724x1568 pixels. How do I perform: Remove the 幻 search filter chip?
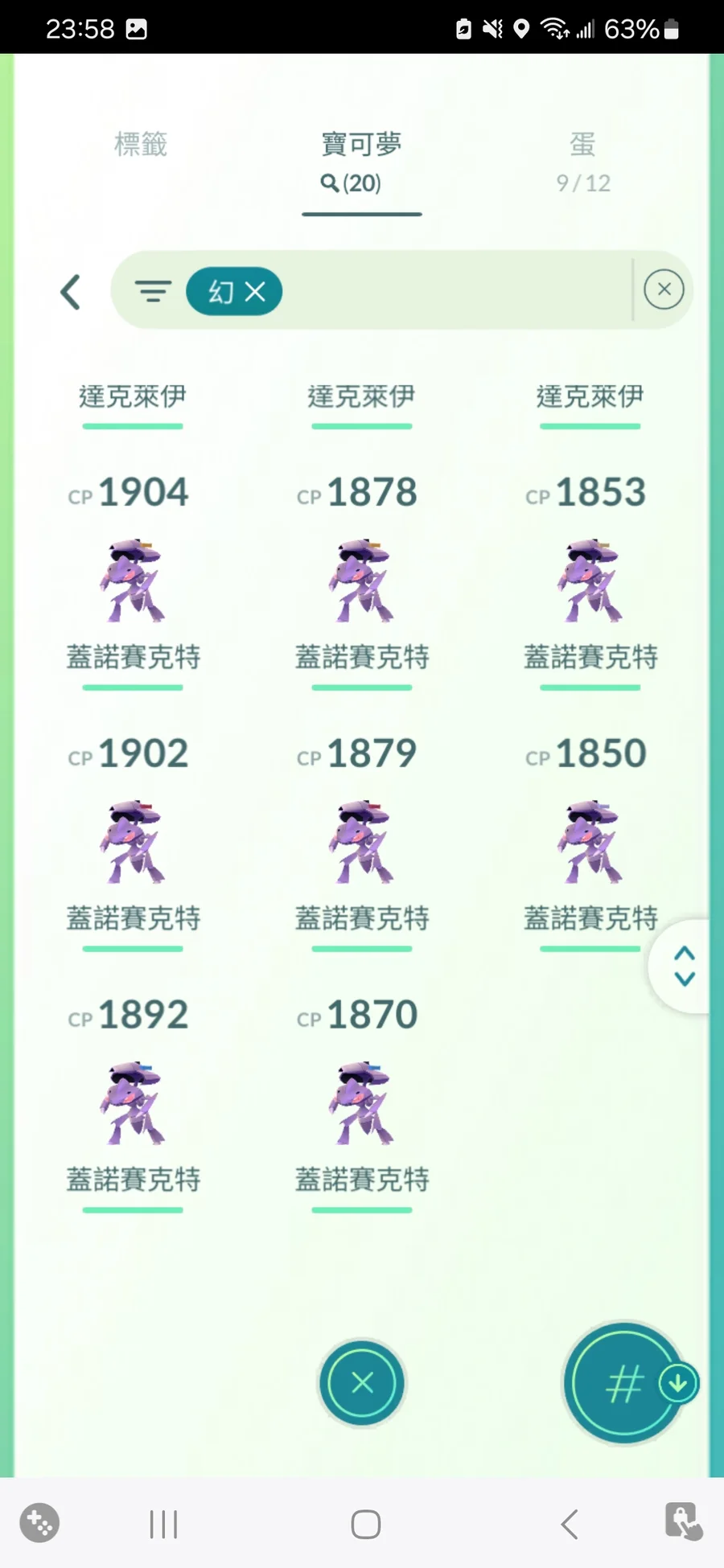234,291
